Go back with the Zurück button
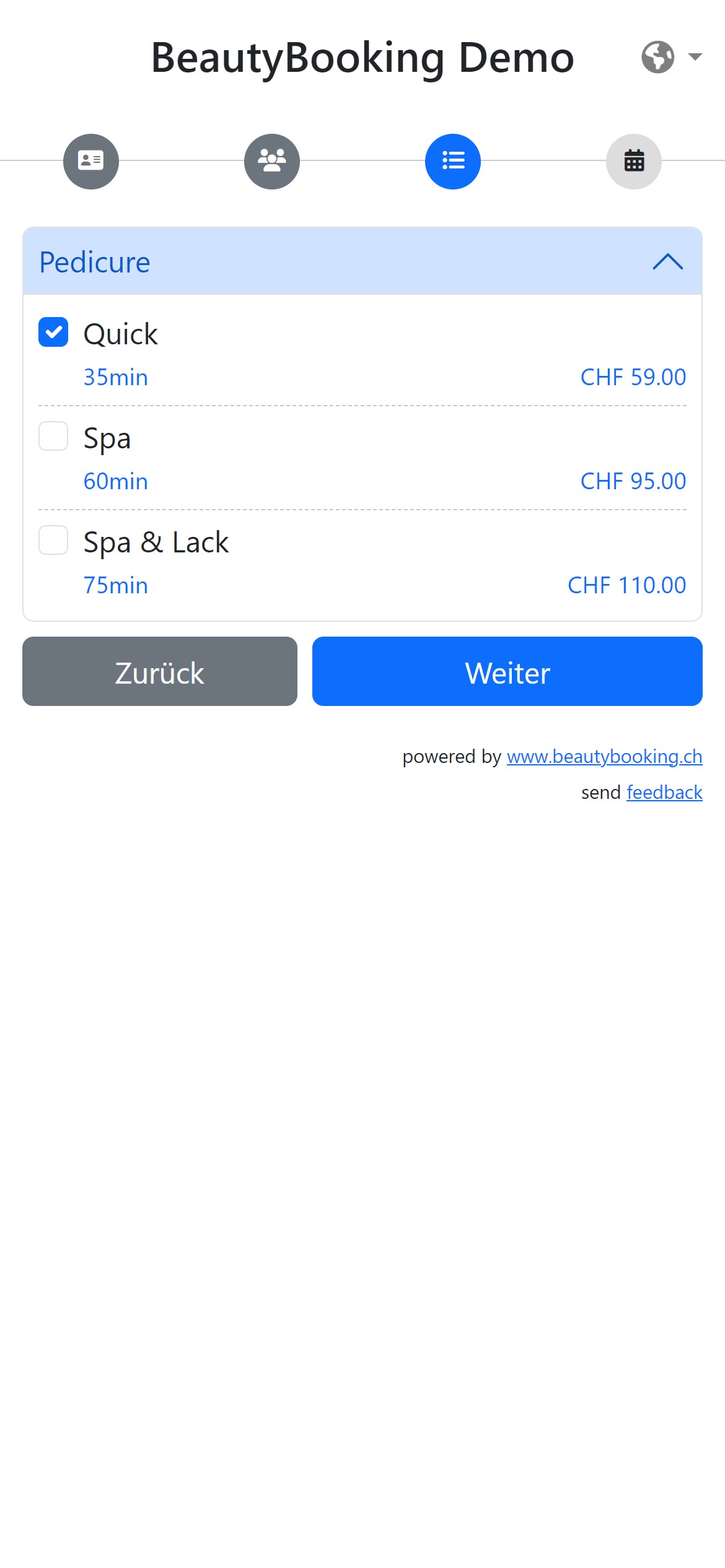The height and width of the screenshot is (1568, 725). click(x=160, y=672)
